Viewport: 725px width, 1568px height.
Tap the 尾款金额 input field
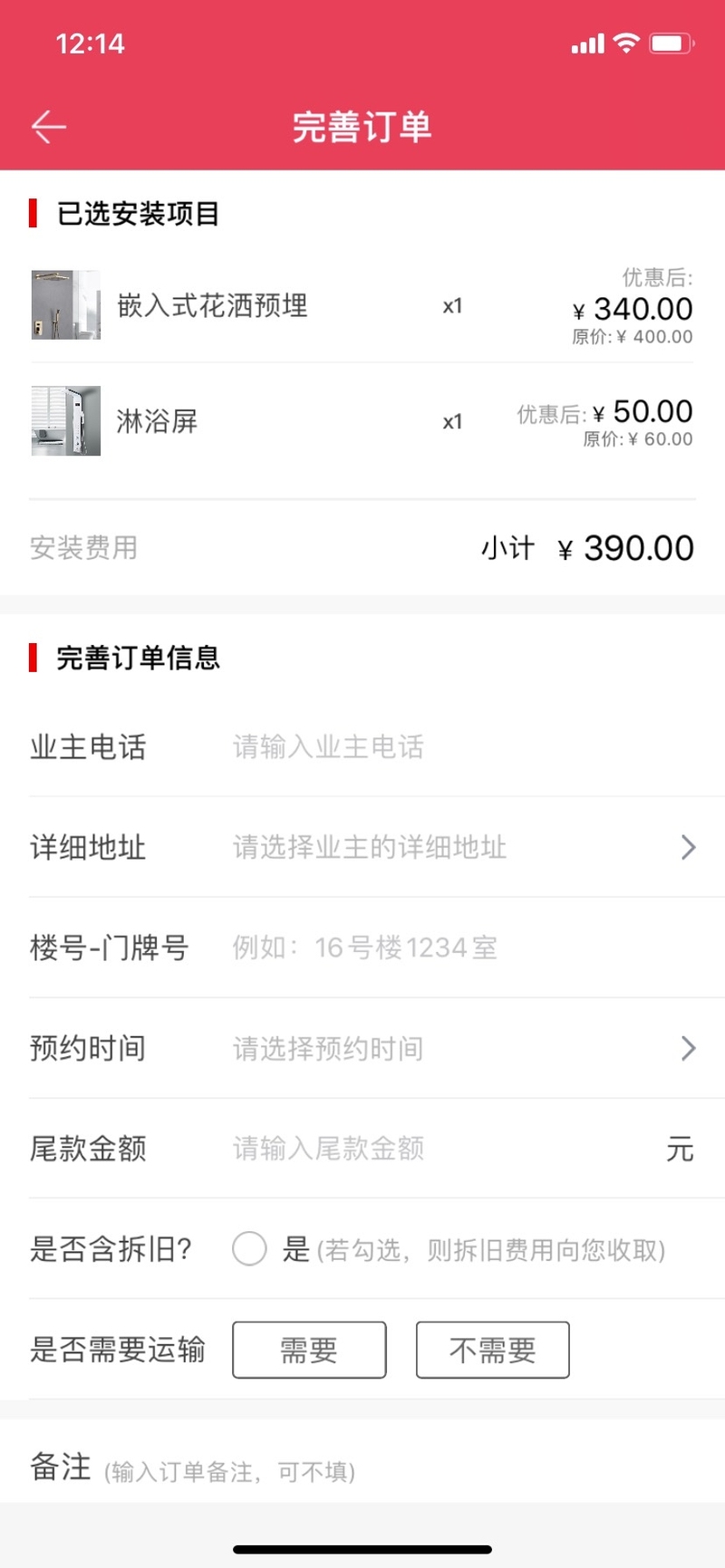tap(444, 1149)
